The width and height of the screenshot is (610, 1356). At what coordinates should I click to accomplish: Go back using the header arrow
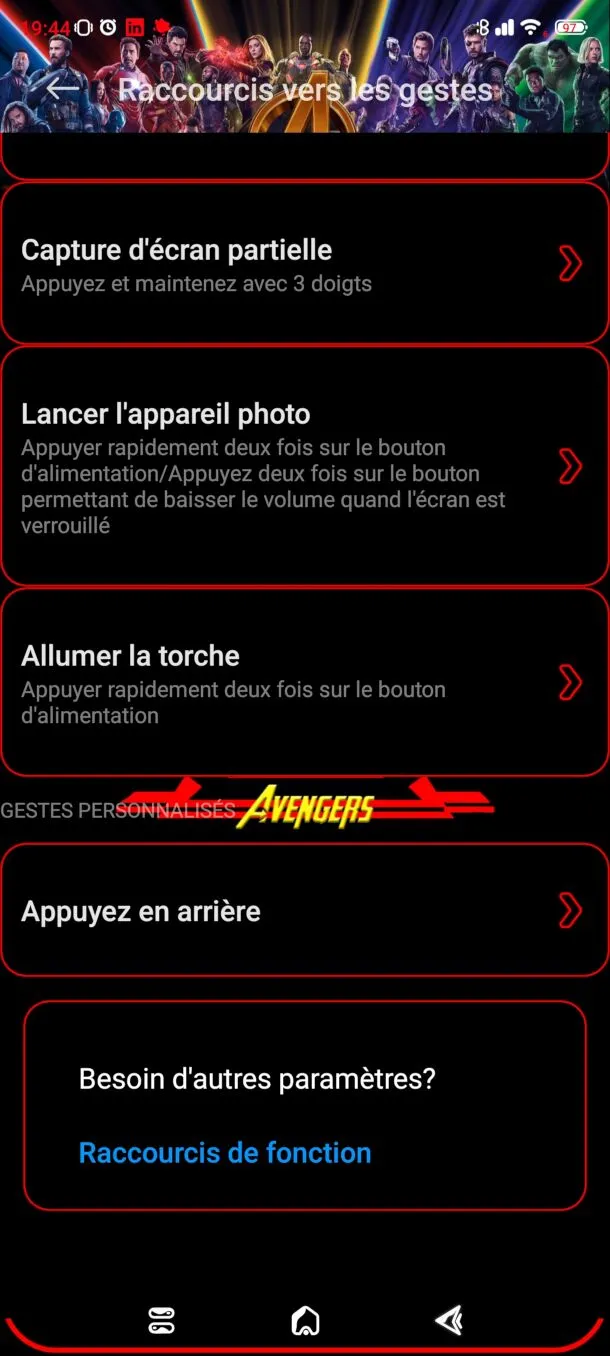63,89
